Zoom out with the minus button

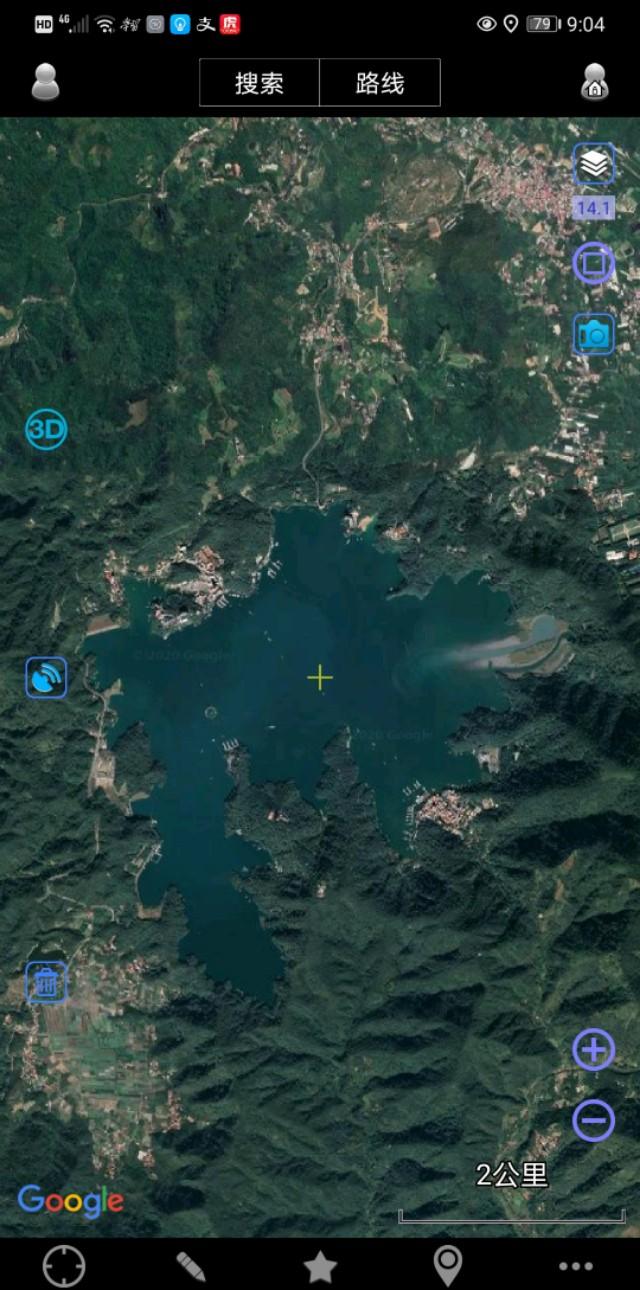[594, 1120]
